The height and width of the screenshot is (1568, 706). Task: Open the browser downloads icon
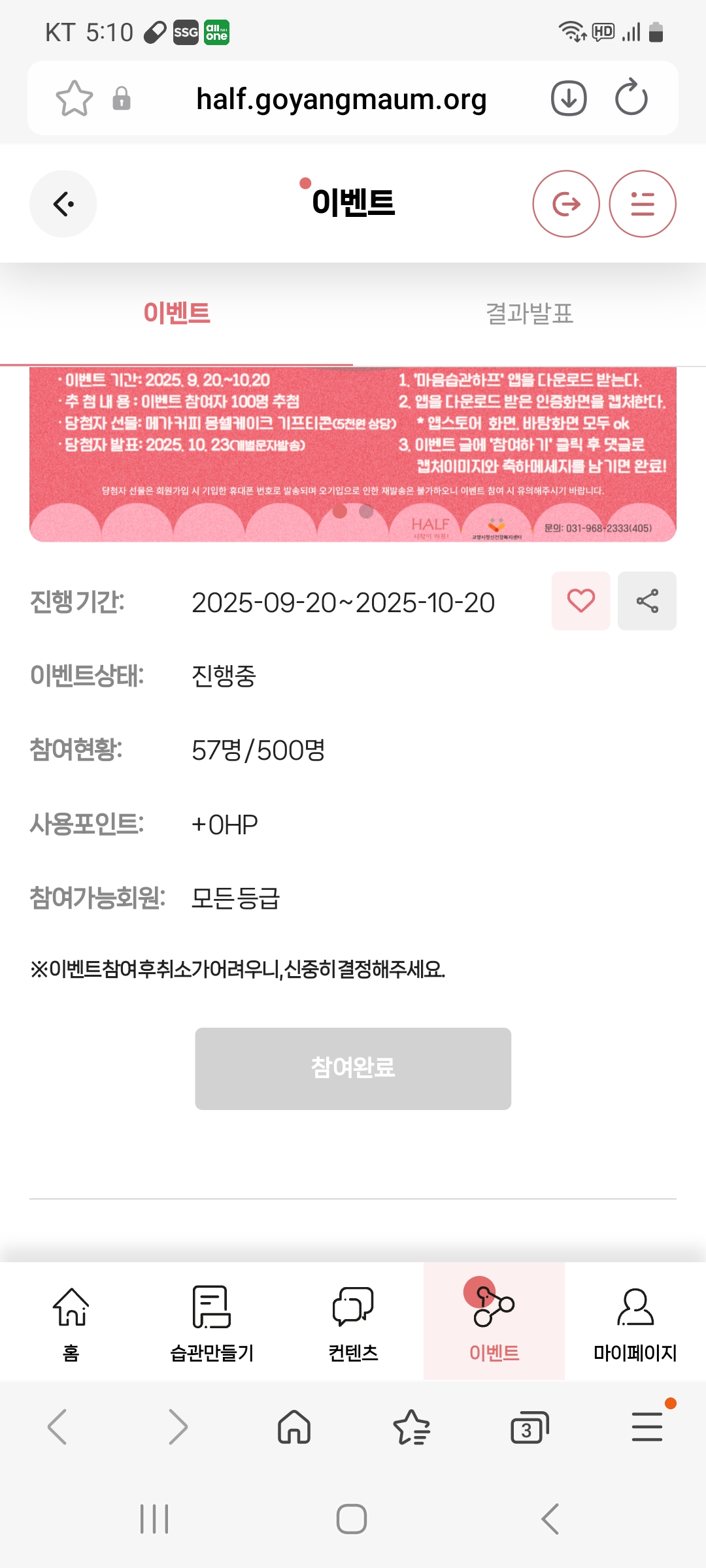click(x=569, y=99)
